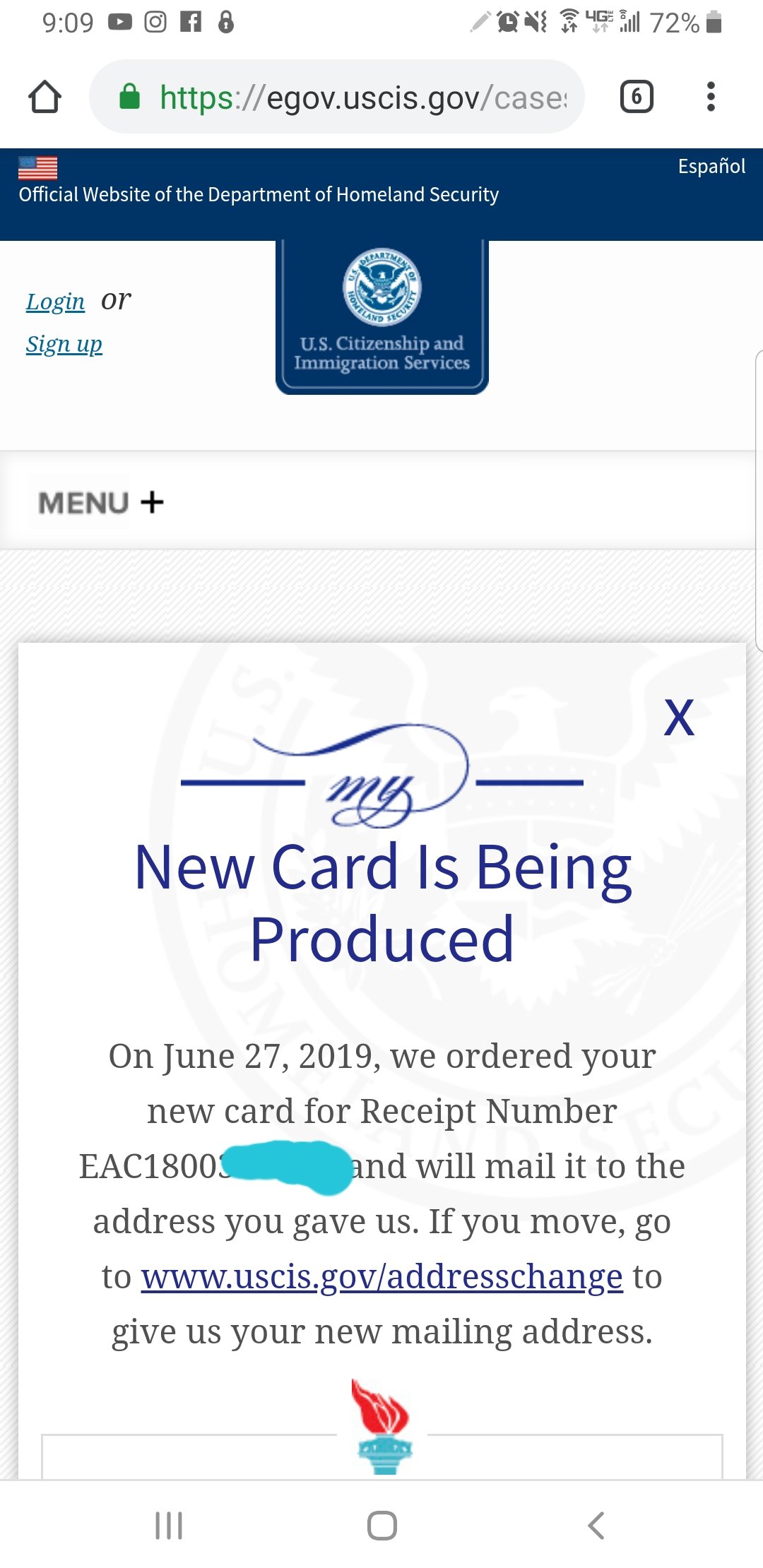Go back with the system back button
This screenshot has height=1568, width=763.
596,1526
